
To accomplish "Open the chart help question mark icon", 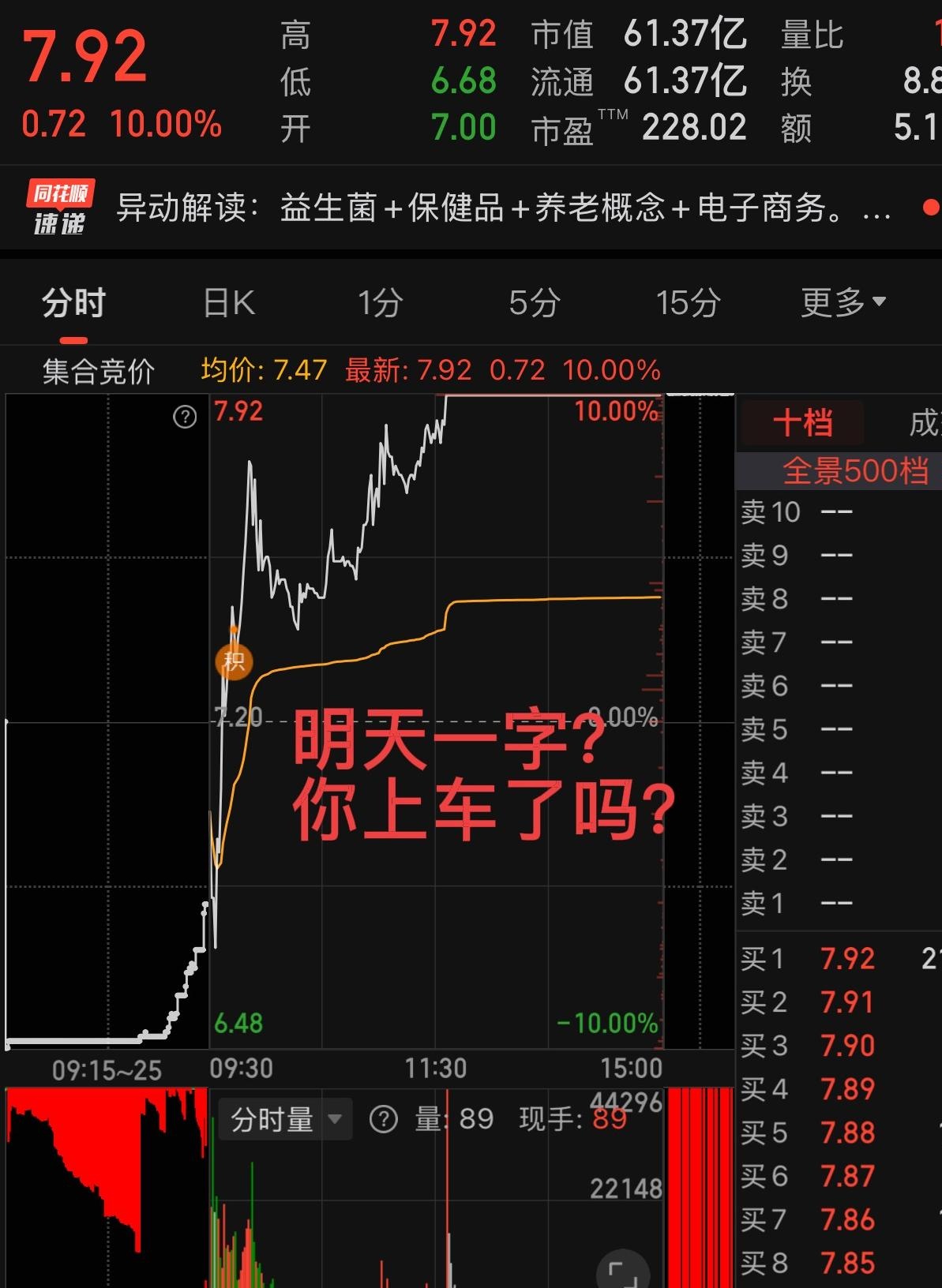I will (184, 417).
